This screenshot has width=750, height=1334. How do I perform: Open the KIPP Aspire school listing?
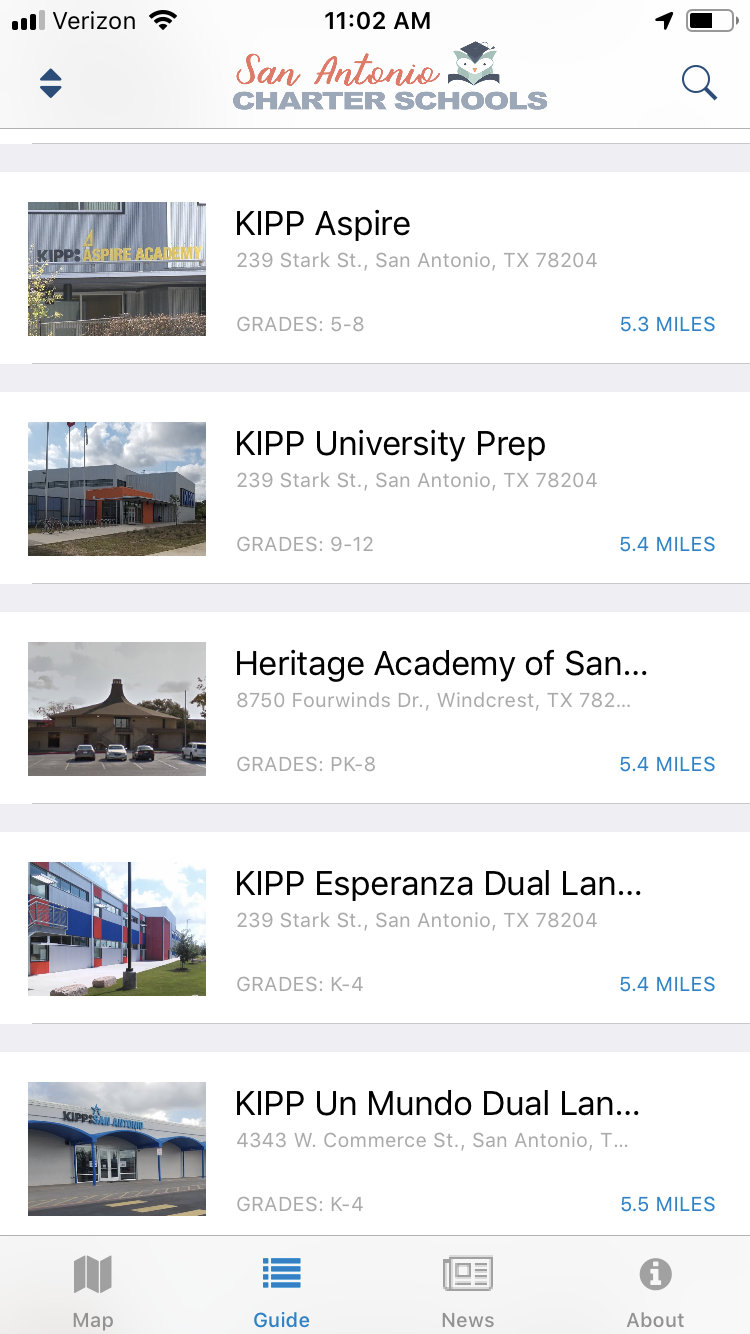375,268
